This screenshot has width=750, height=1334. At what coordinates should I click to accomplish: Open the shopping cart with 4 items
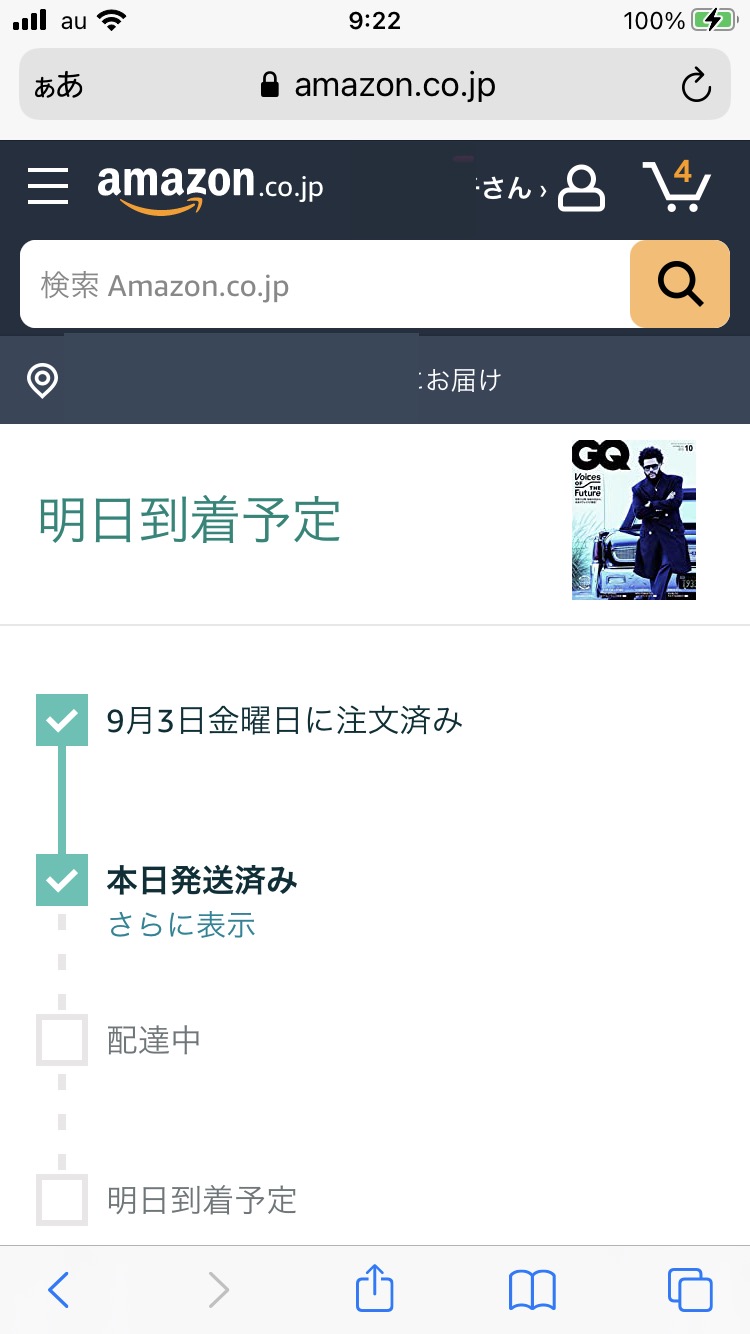pyautogui.click(x=676, y=185)
